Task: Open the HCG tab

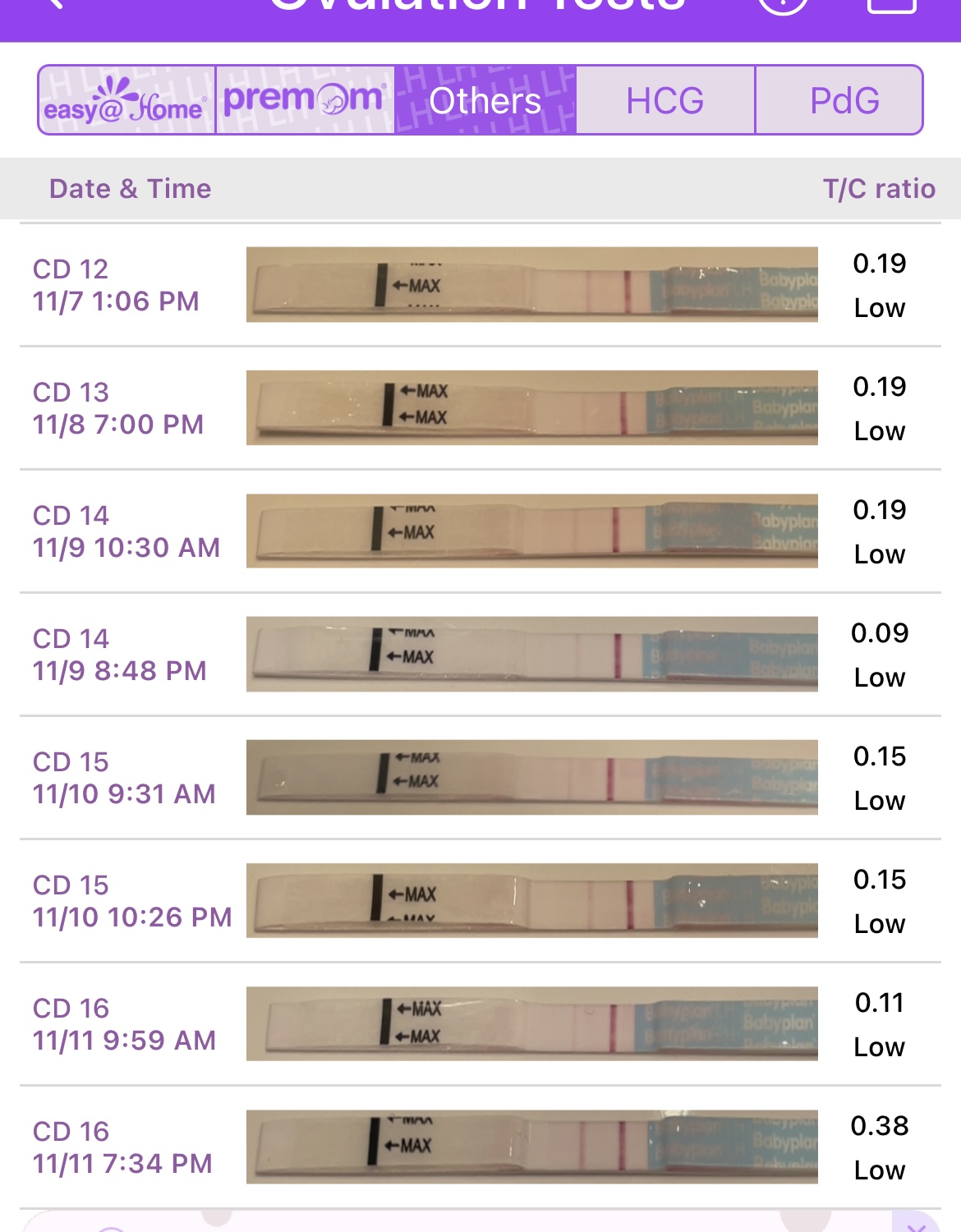Action: [x=664, y=100]
